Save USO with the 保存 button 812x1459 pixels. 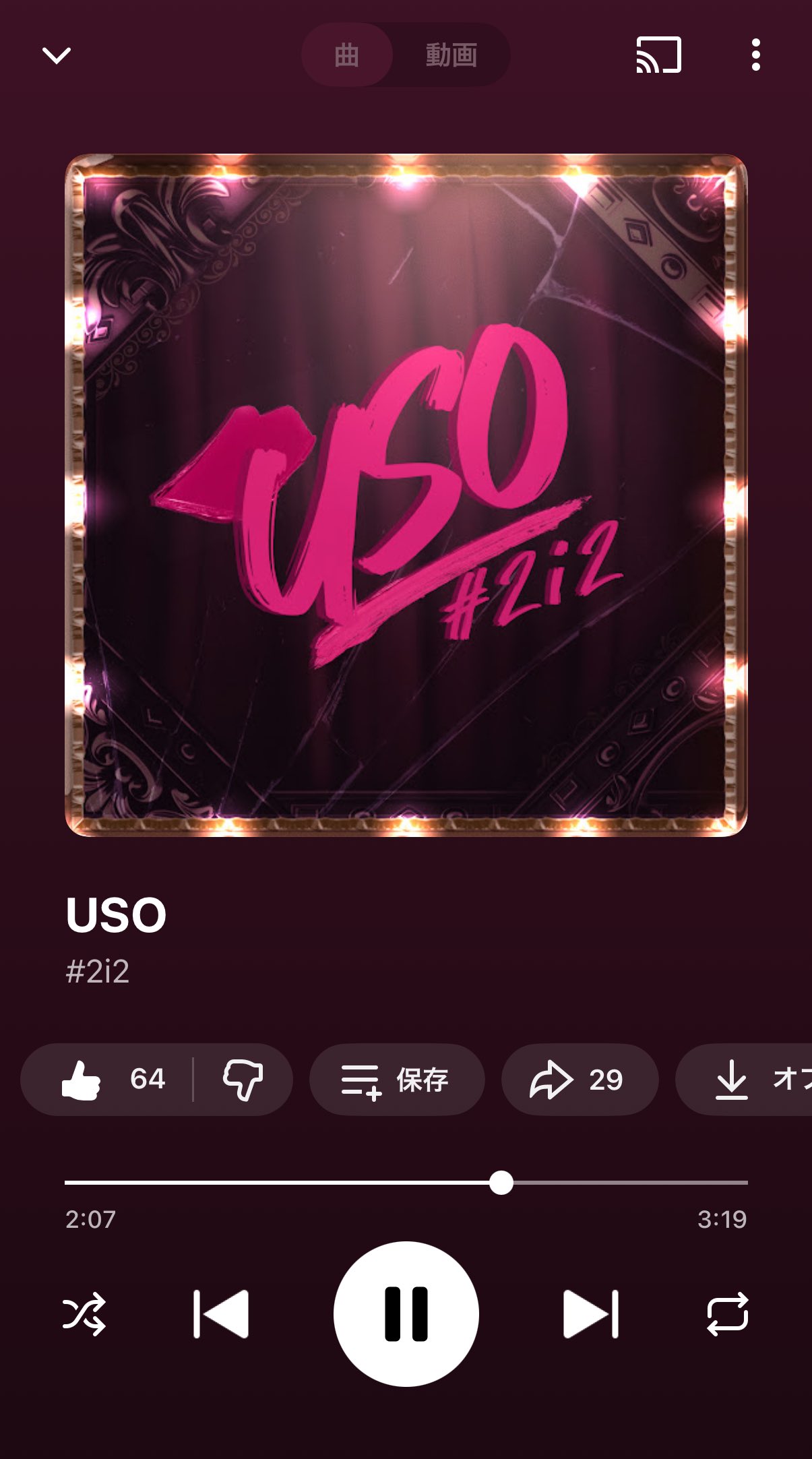coord(396,1080)
